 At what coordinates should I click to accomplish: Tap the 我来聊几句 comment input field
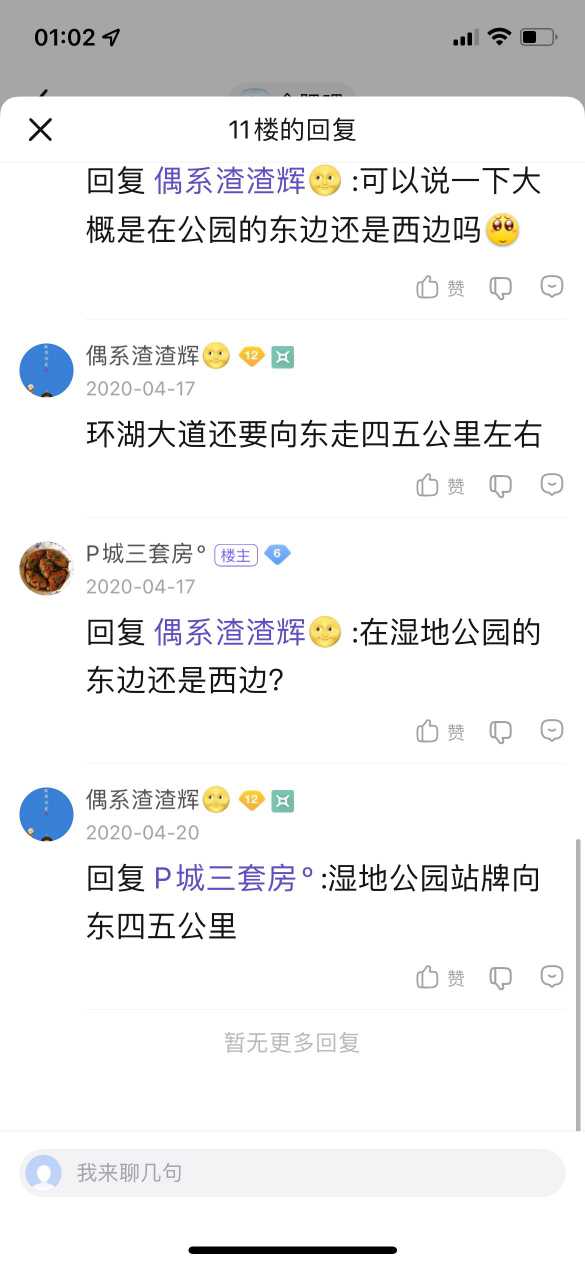(292, 1173)
